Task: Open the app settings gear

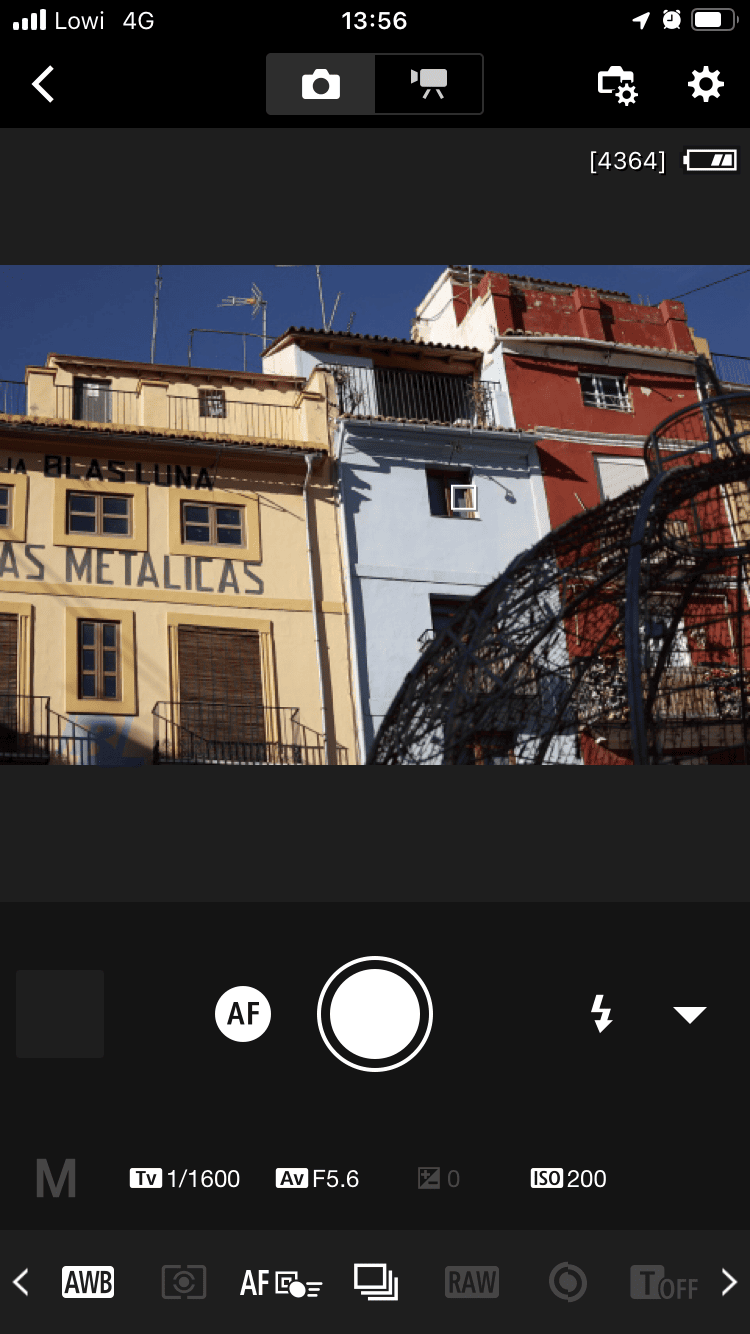Action: [x=706, y=84]
